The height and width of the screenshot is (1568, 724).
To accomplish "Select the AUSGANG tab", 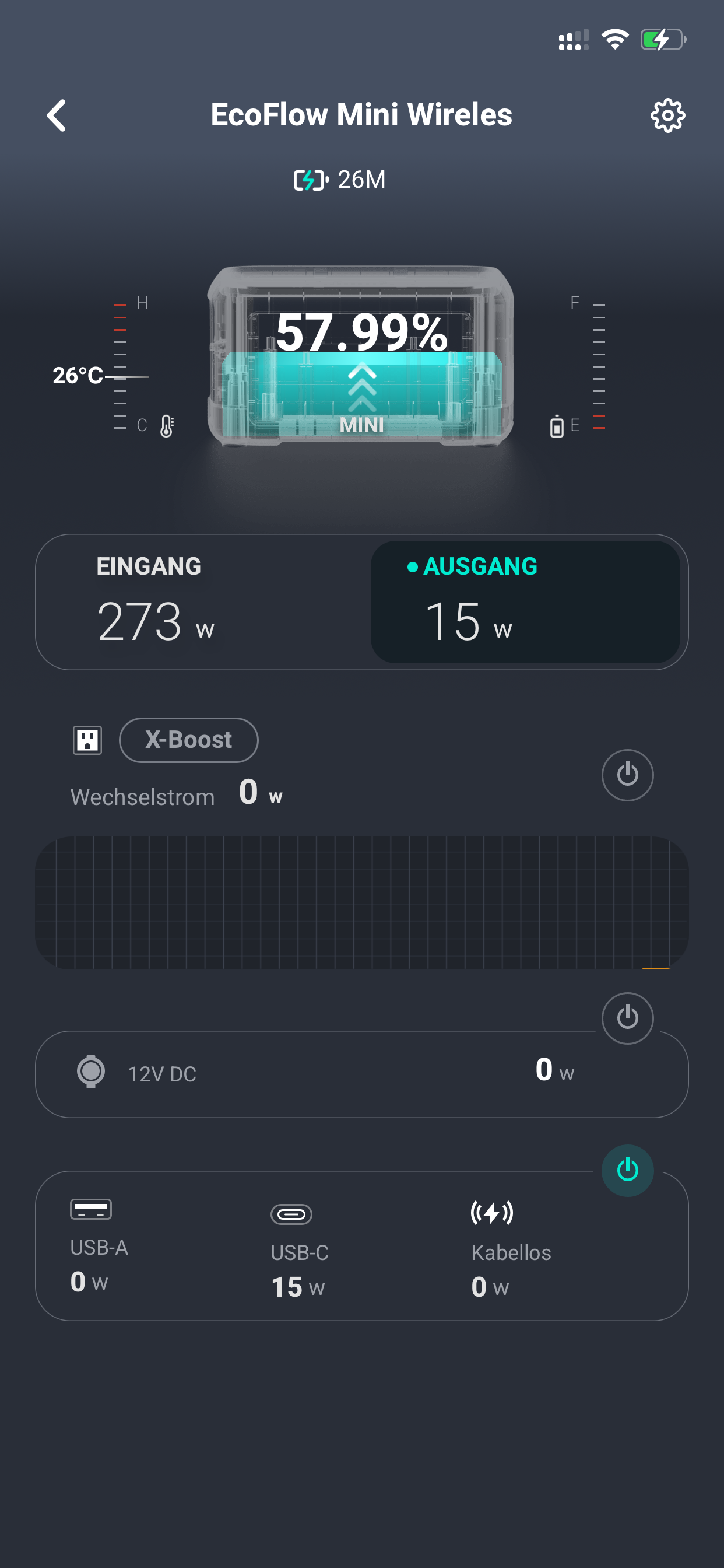I will coord(525,601).
